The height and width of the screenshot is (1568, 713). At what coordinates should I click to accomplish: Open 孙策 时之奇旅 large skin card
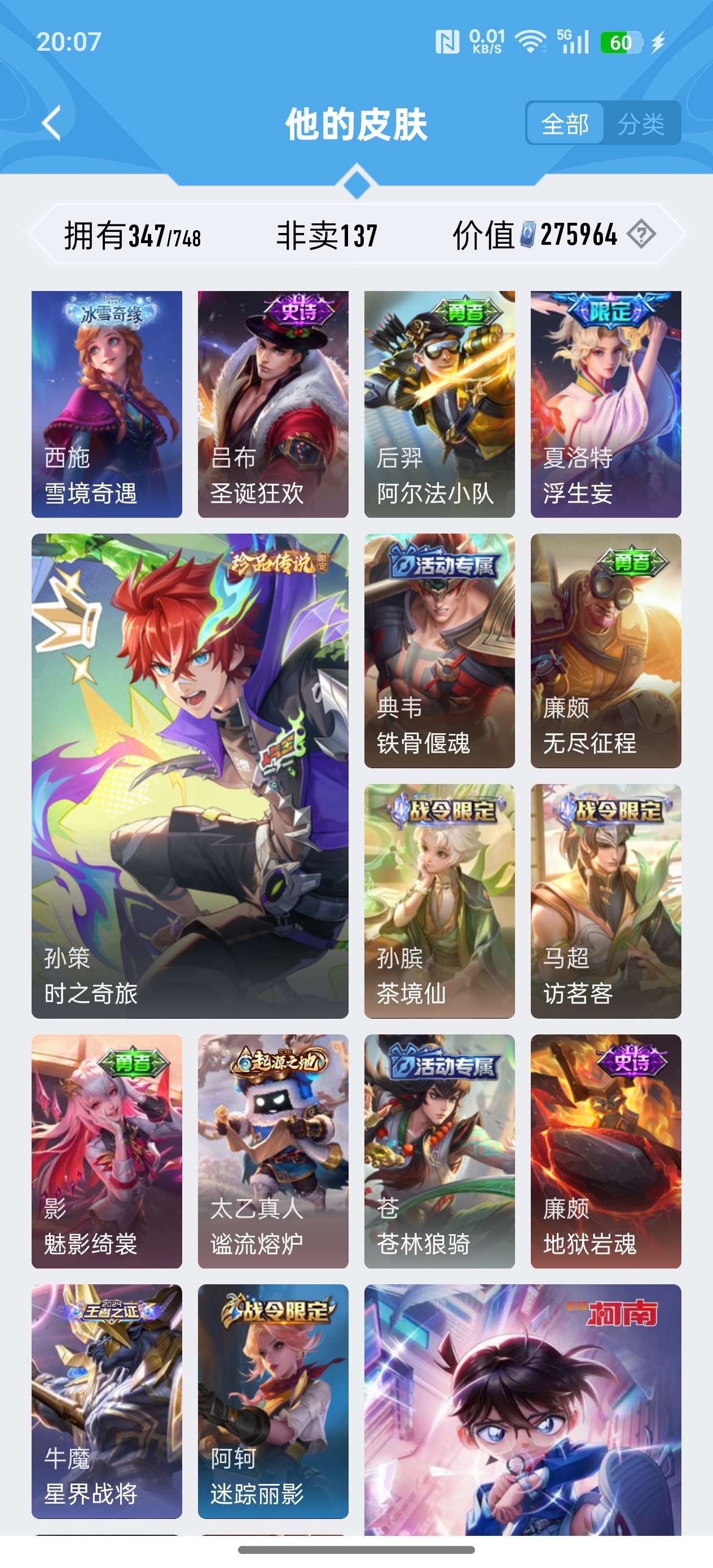click(x=190, y=776)
